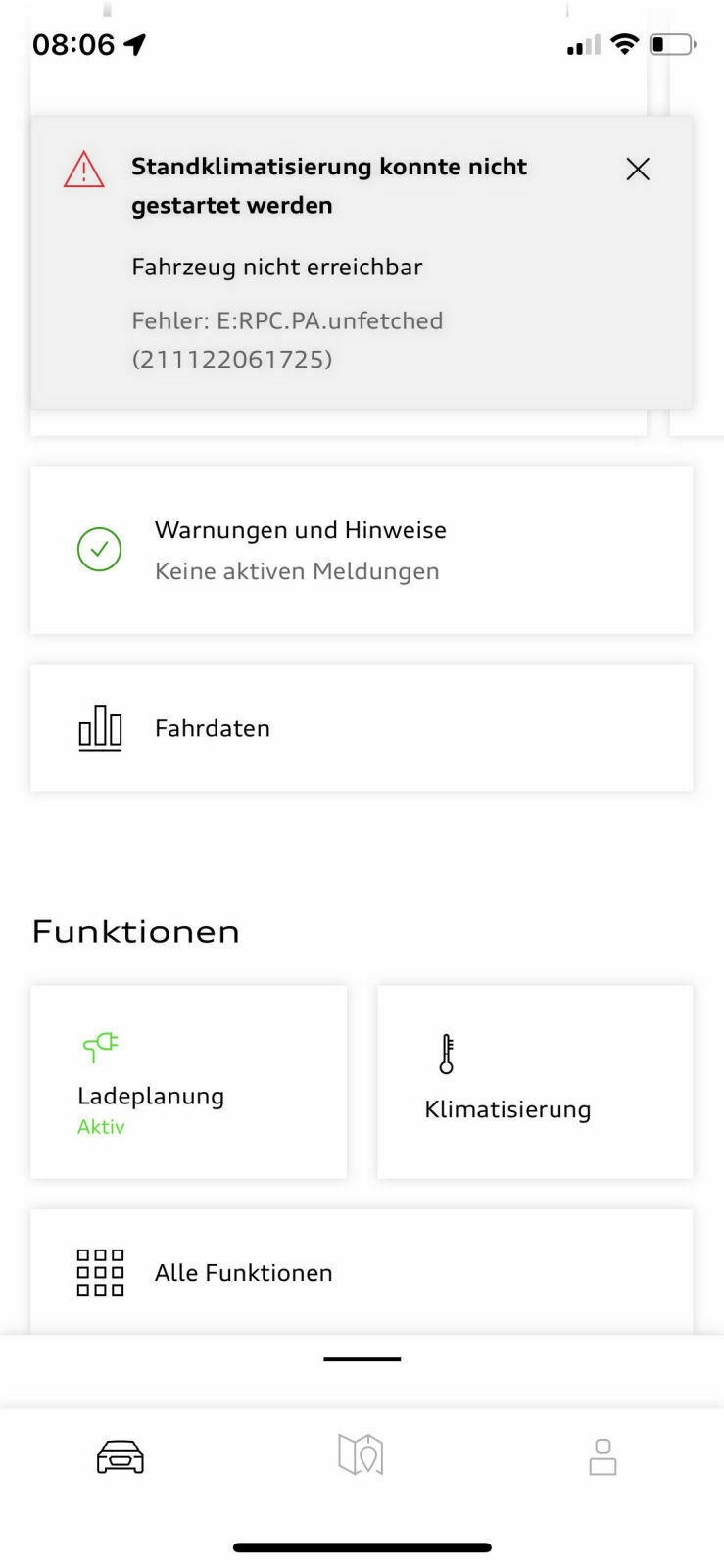The width and height of the screenshot is (724, 1568).
Task: Click the bar chart icon next to Fahrdaten
Action: tap(99, 728)
